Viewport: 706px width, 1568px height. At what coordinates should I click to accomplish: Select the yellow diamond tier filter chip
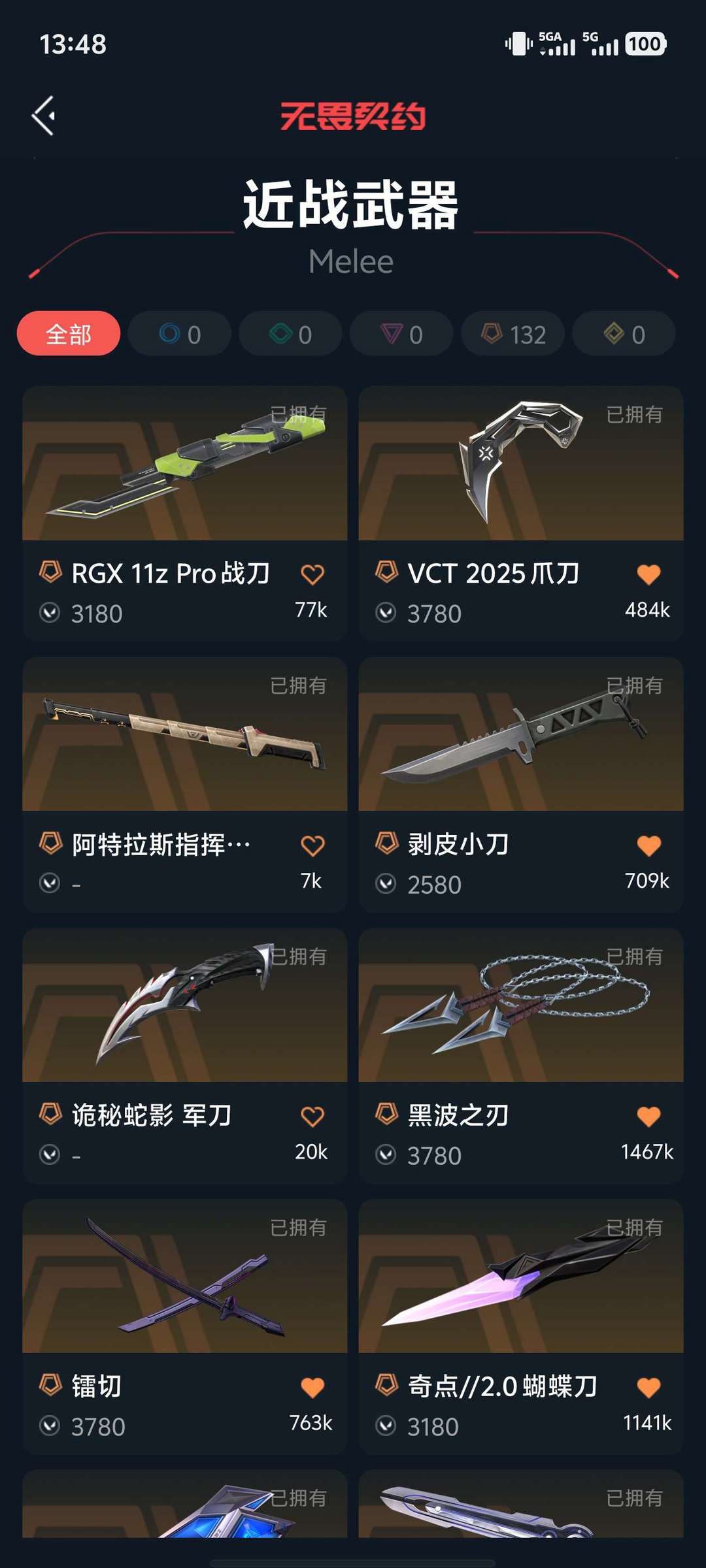[624, 334]
